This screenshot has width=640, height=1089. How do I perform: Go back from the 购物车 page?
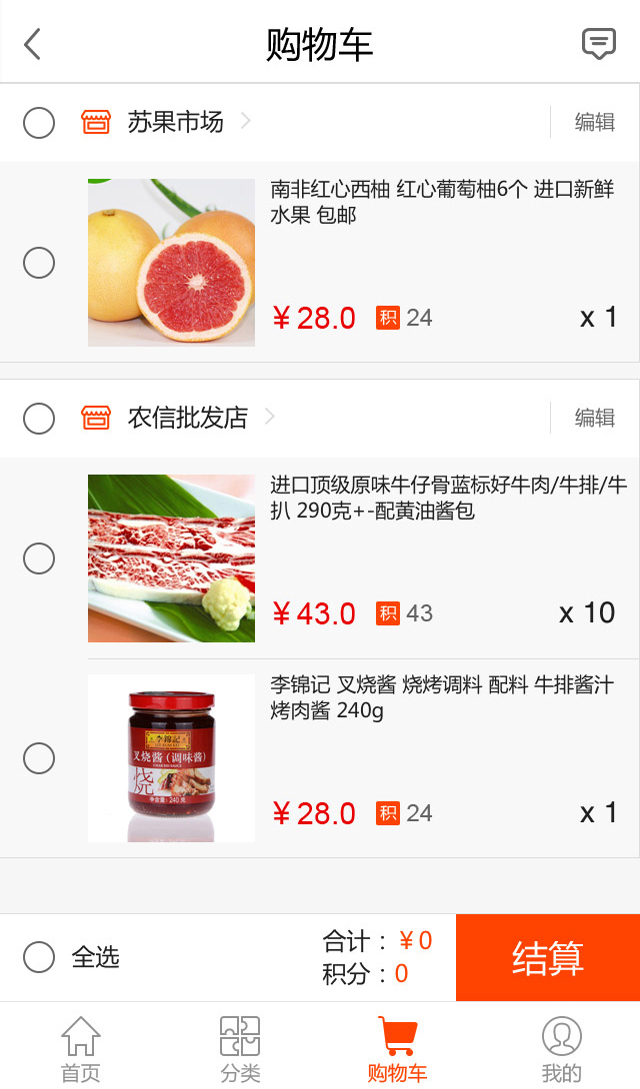pyautogui.click(x=33, y=44)
